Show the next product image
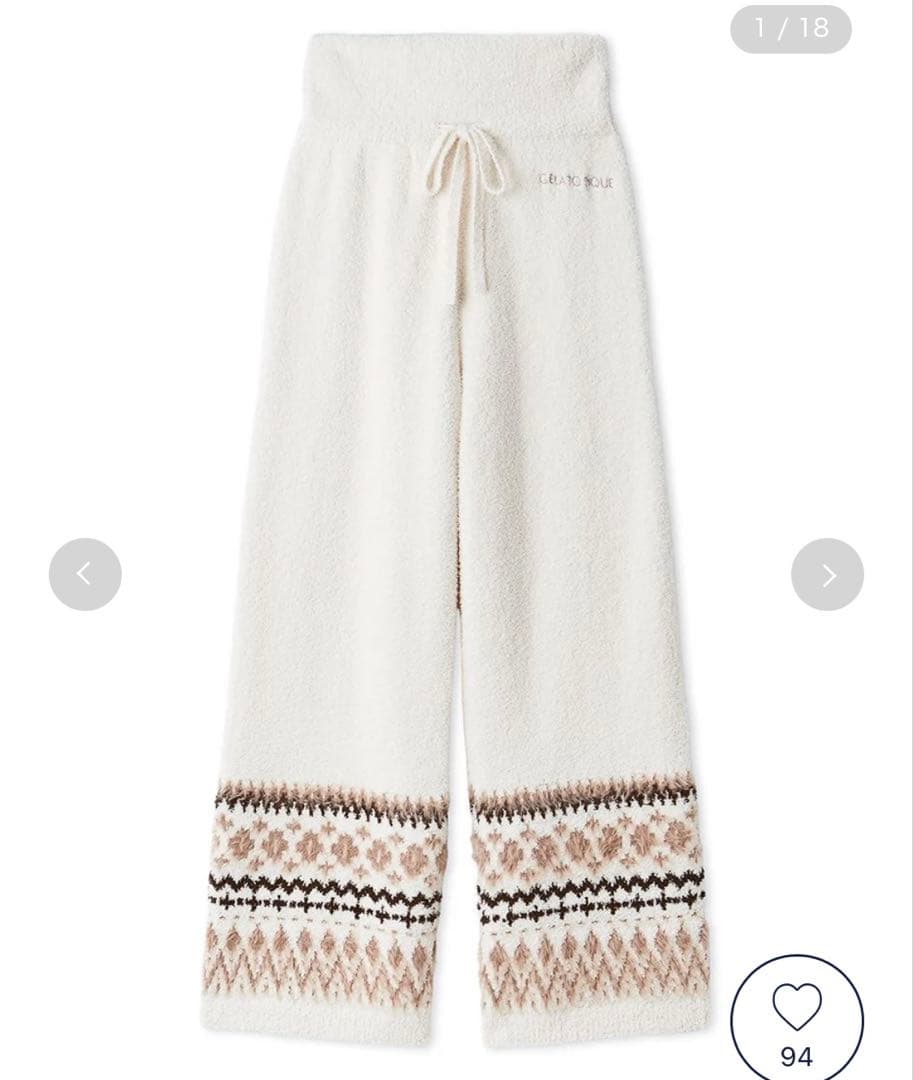 827,575
